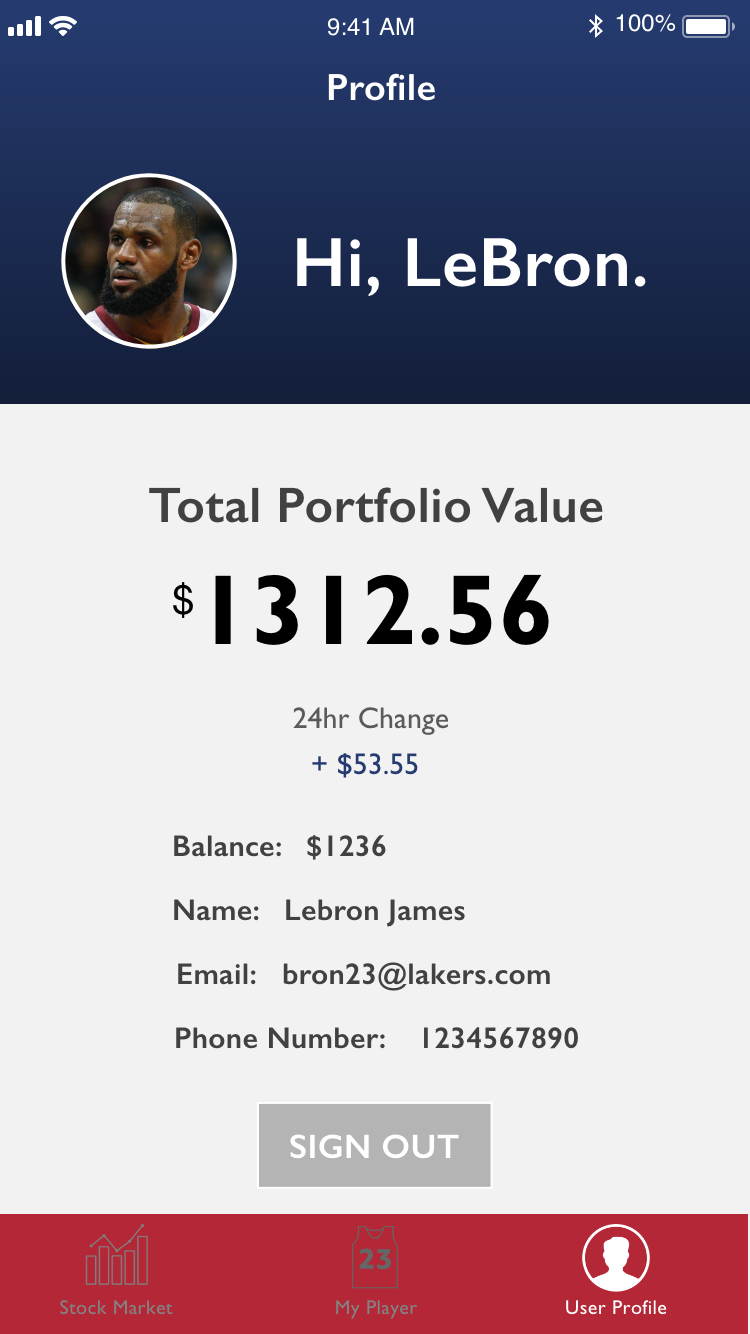The image size is (750, 1334).
Task: Select the User Profile tab
Action: click(615, 1270)
